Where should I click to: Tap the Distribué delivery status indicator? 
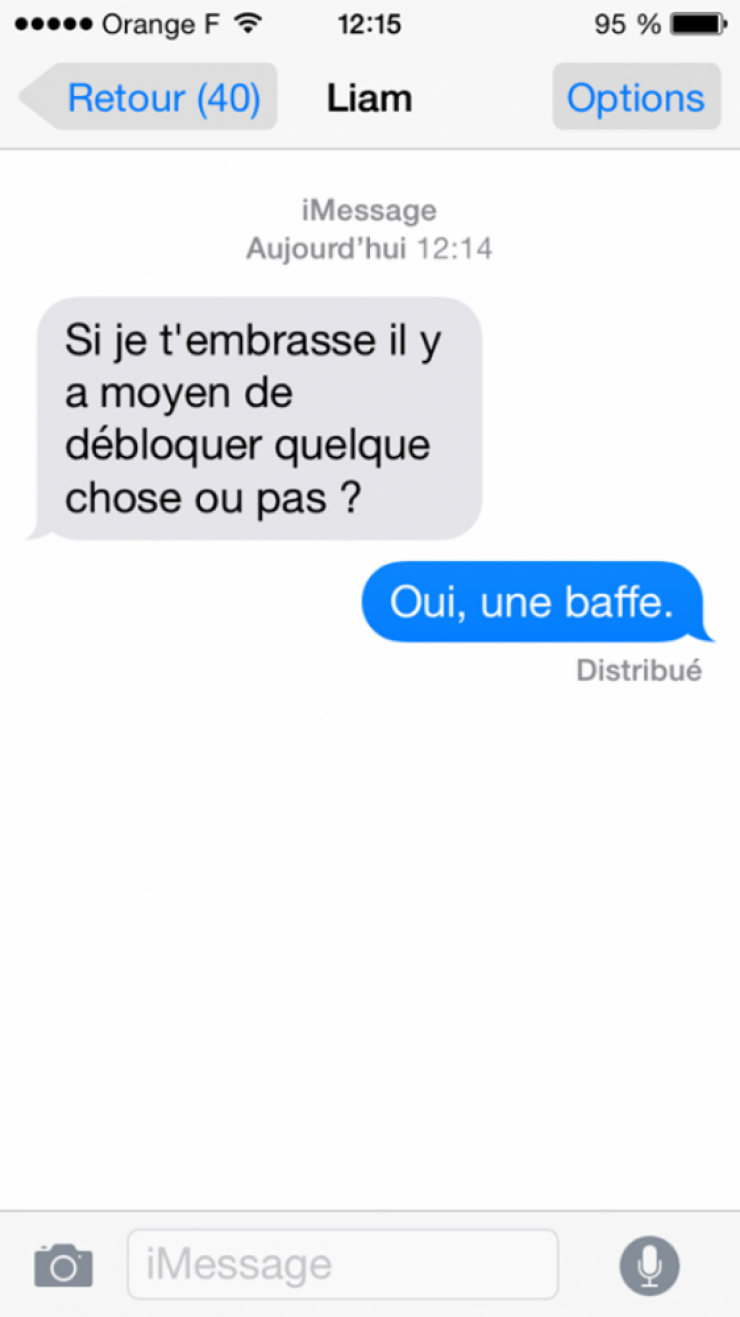point(639,670)
